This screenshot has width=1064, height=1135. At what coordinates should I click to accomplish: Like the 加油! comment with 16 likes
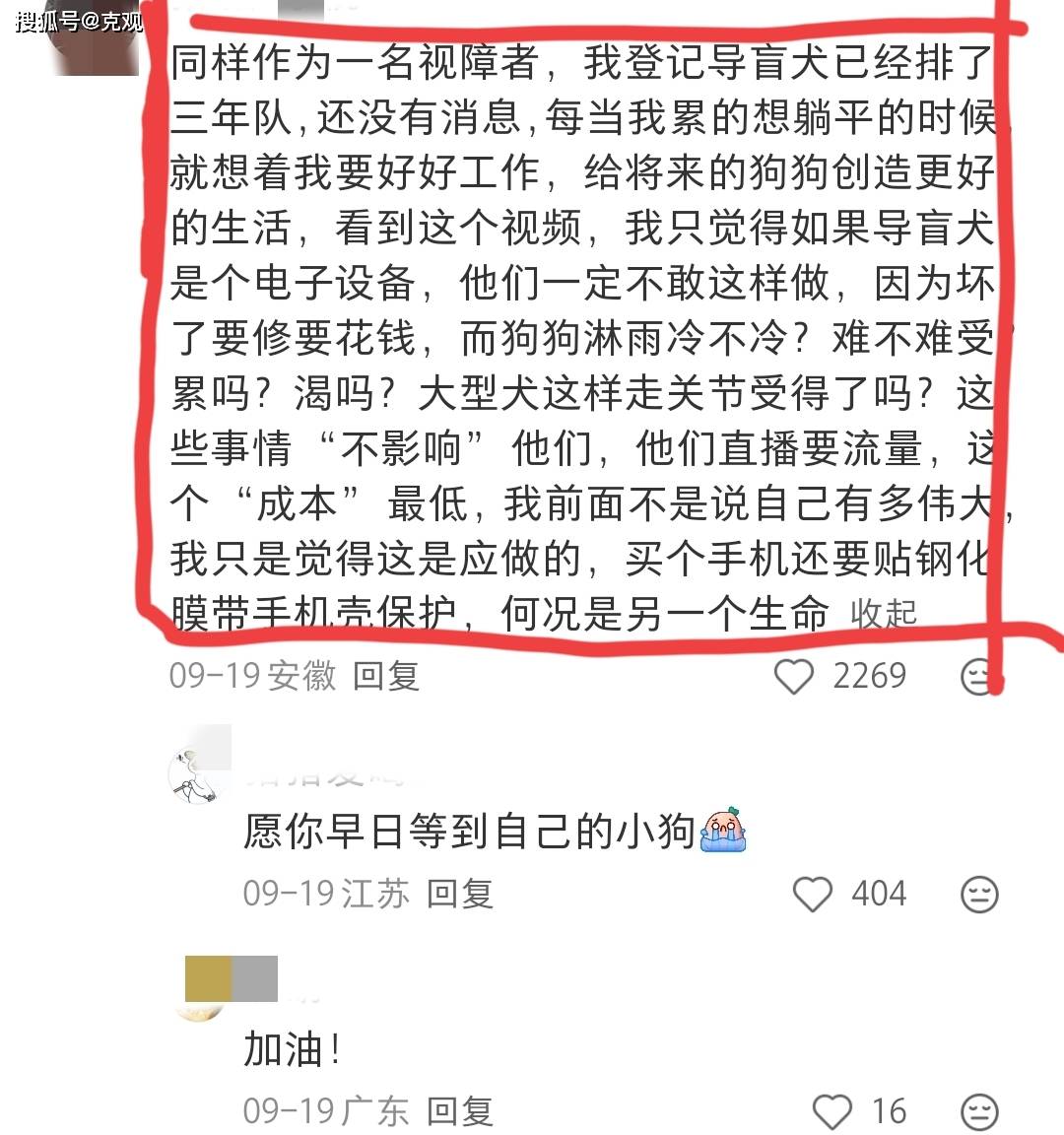(831, 1111)
